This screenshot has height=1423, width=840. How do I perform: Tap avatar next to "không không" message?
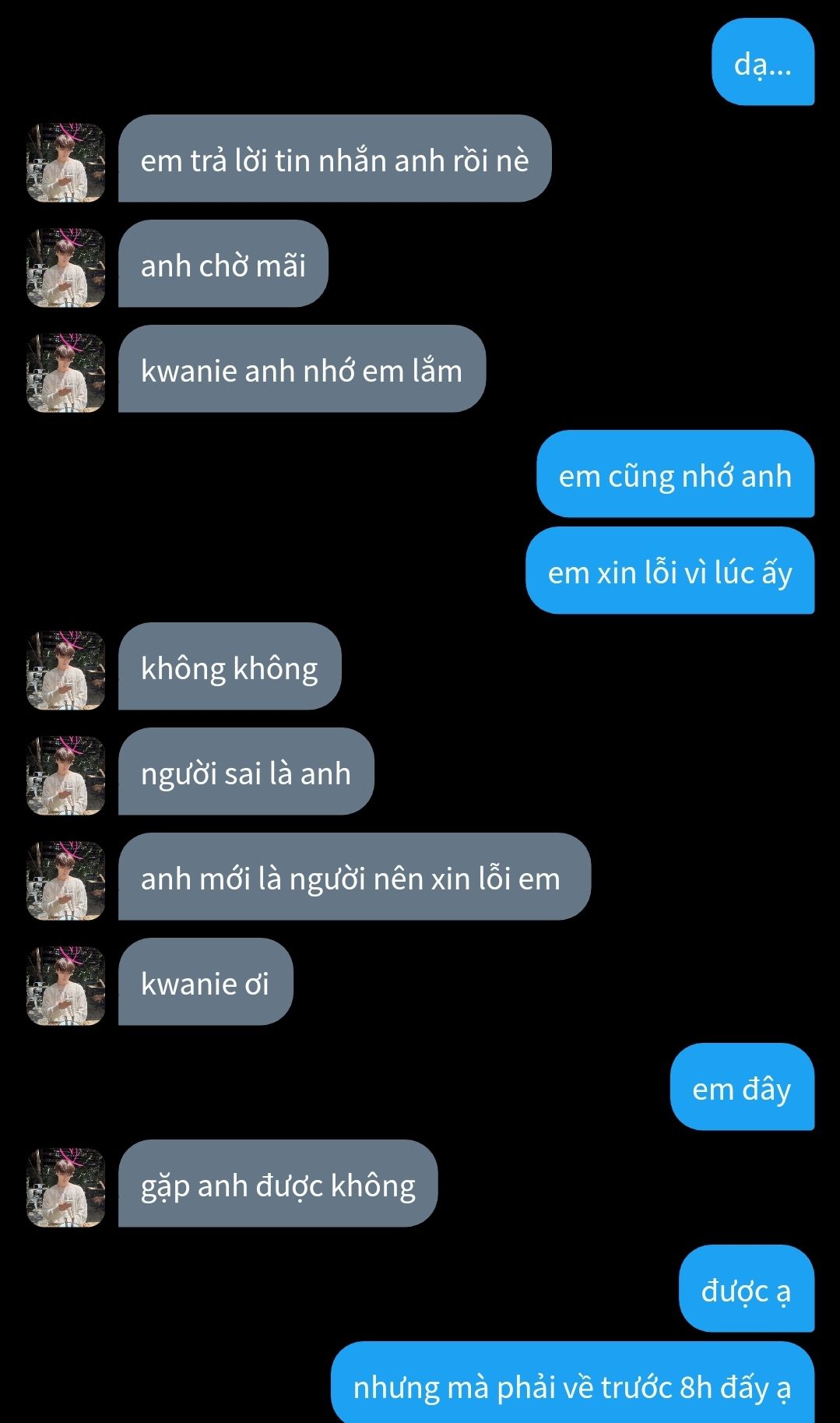[66, 670]
